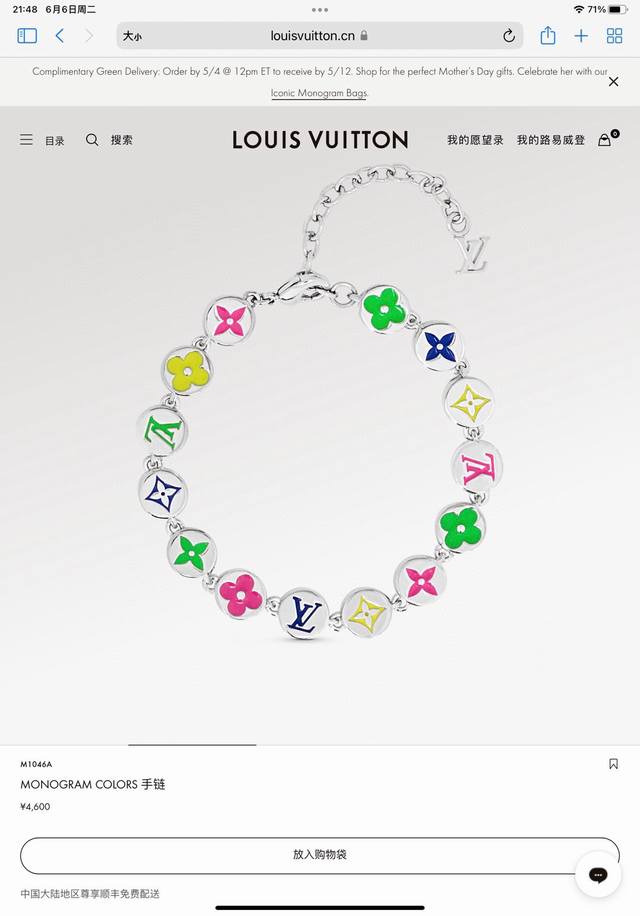Open the 目录 menu
The image size is (640, 916).
(42, 141)
